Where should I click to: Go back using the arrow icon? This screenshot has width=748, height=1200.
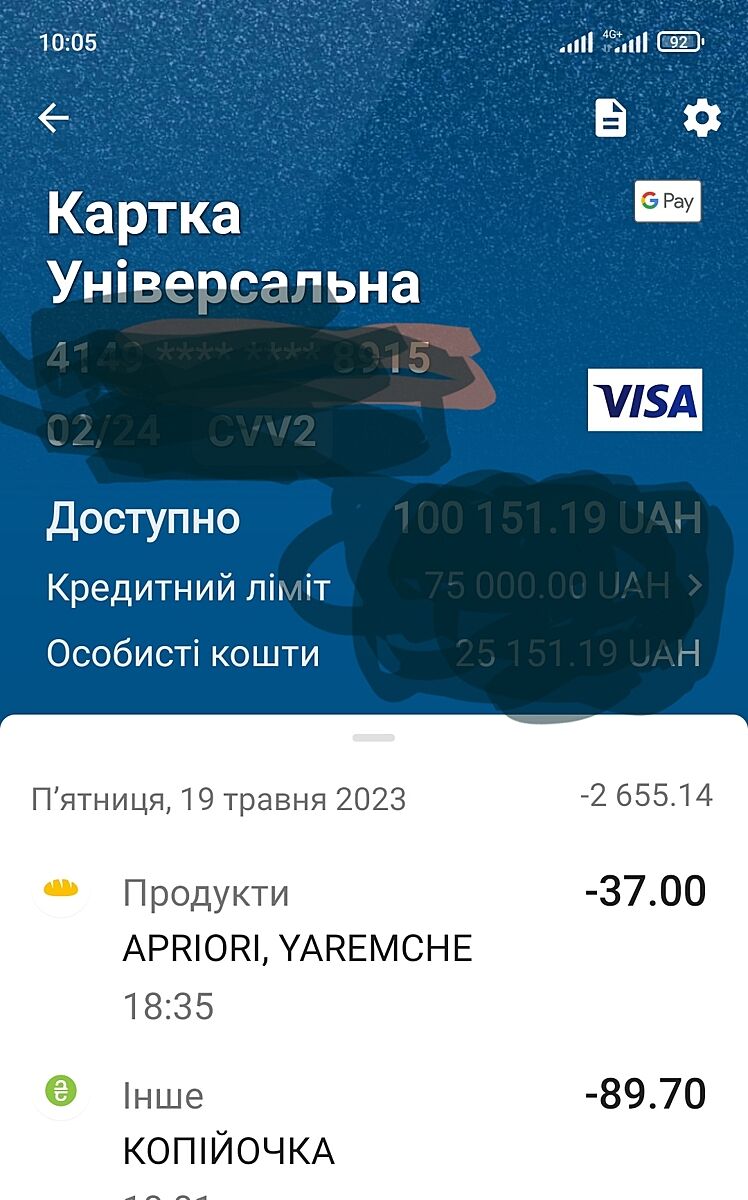point(54,118)
